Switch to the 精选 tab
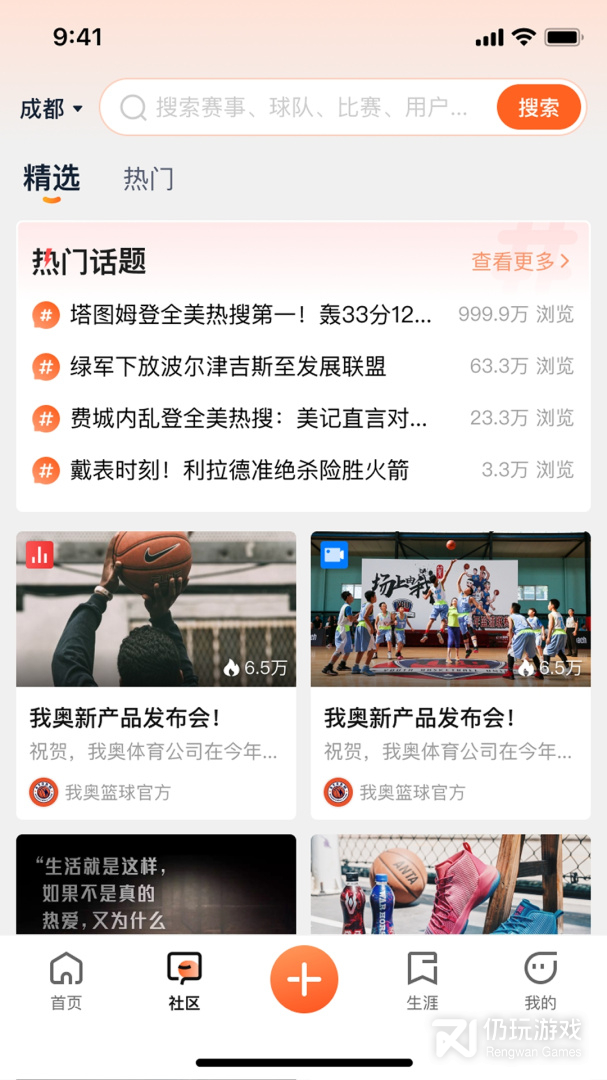 51,179
